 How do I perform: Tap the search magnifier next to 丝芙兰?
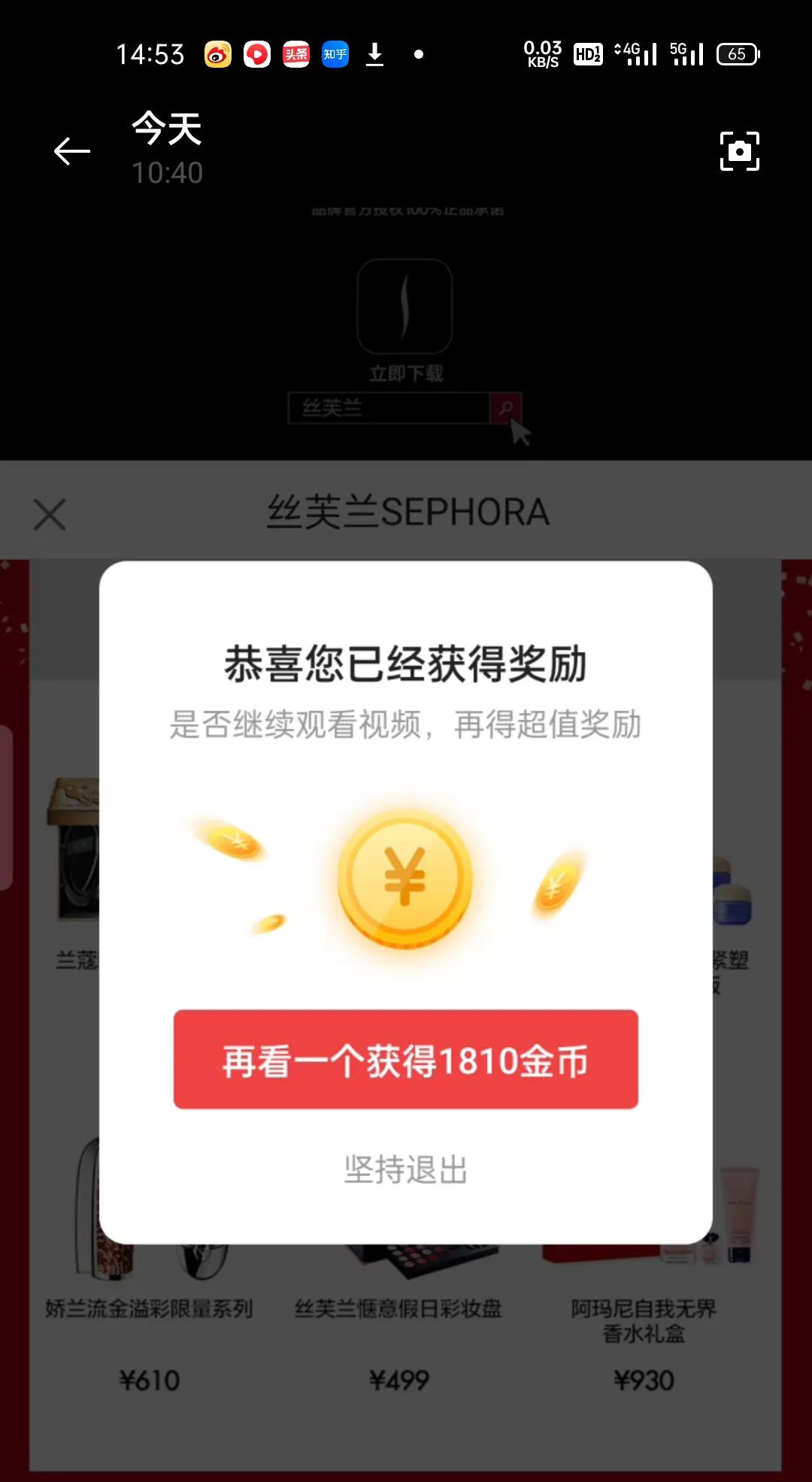click(506, 407)
